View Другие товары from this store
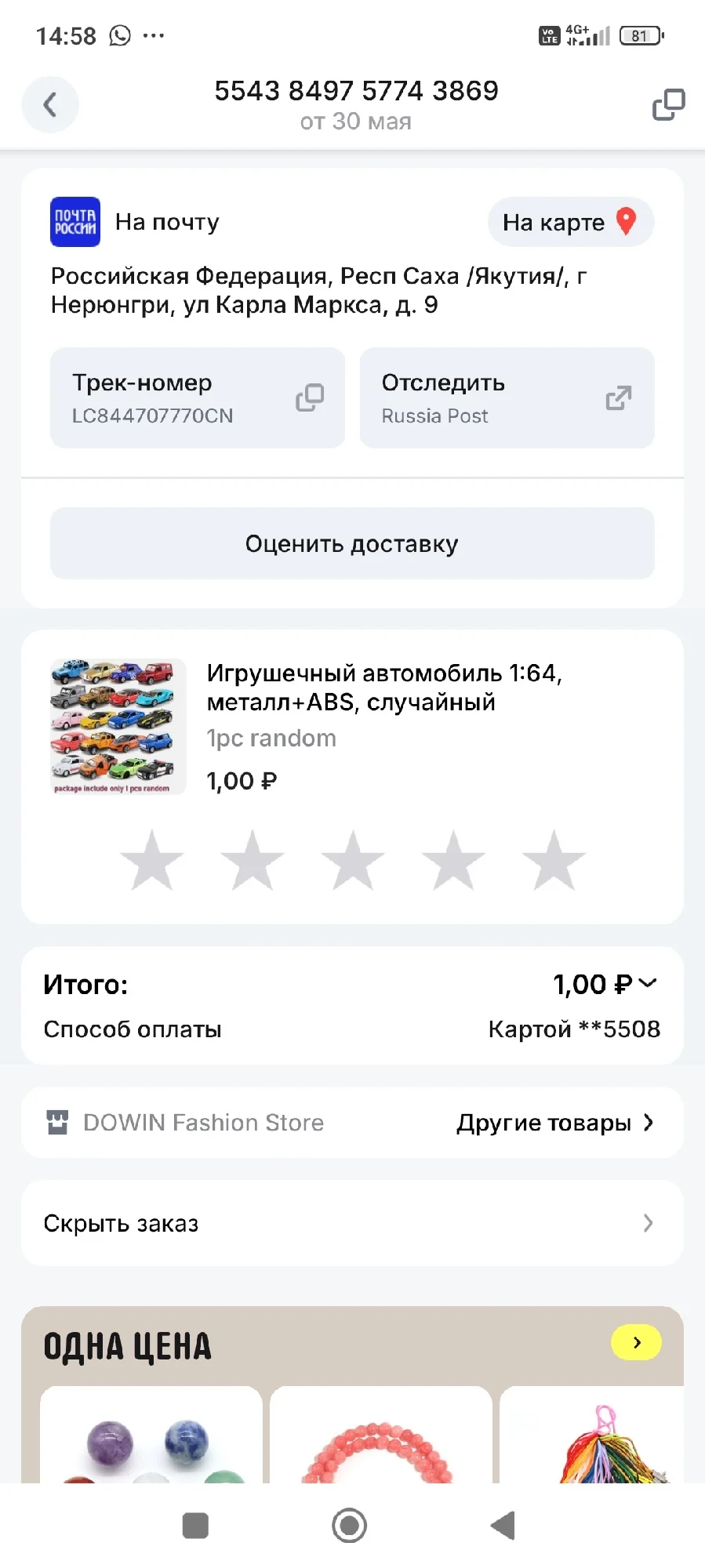Viewport: 705px width, 1568px height. tap(554, 1123)
